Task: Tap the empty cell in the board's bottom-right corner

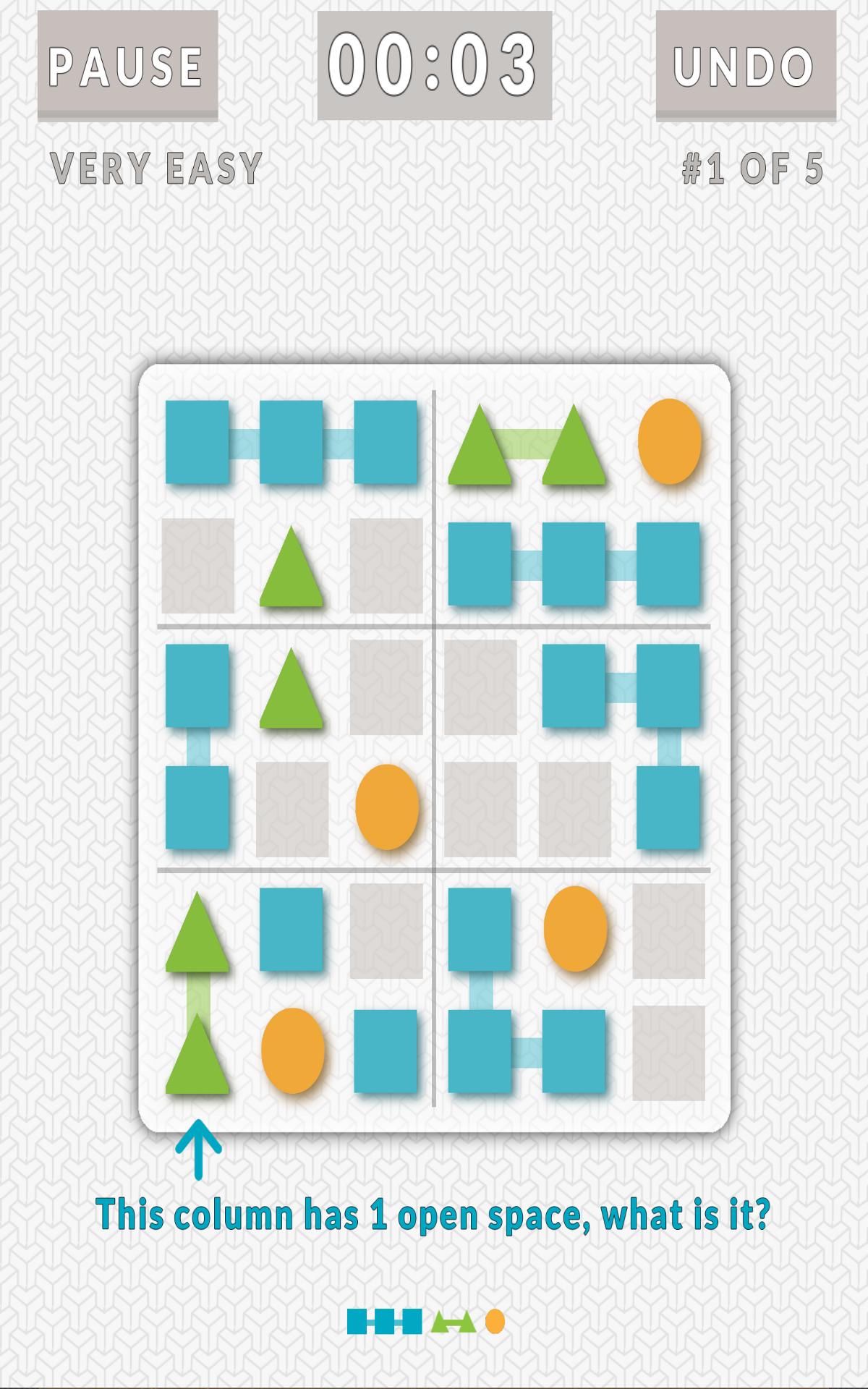Action: tap(668, 1053)
